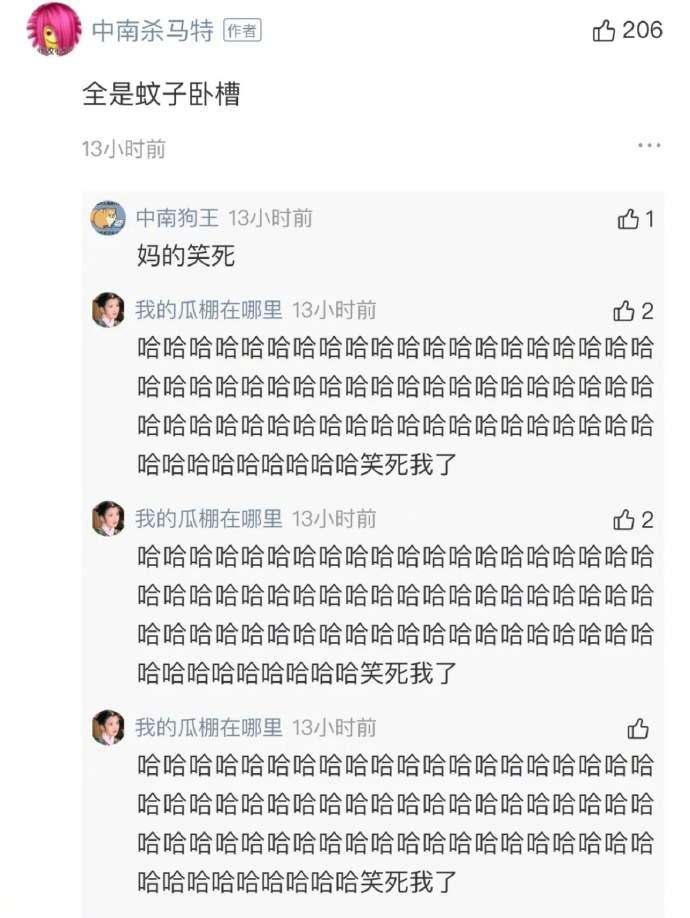
Task: Open 中南杀马特's profile avatar
Action: tap(52, 29)
